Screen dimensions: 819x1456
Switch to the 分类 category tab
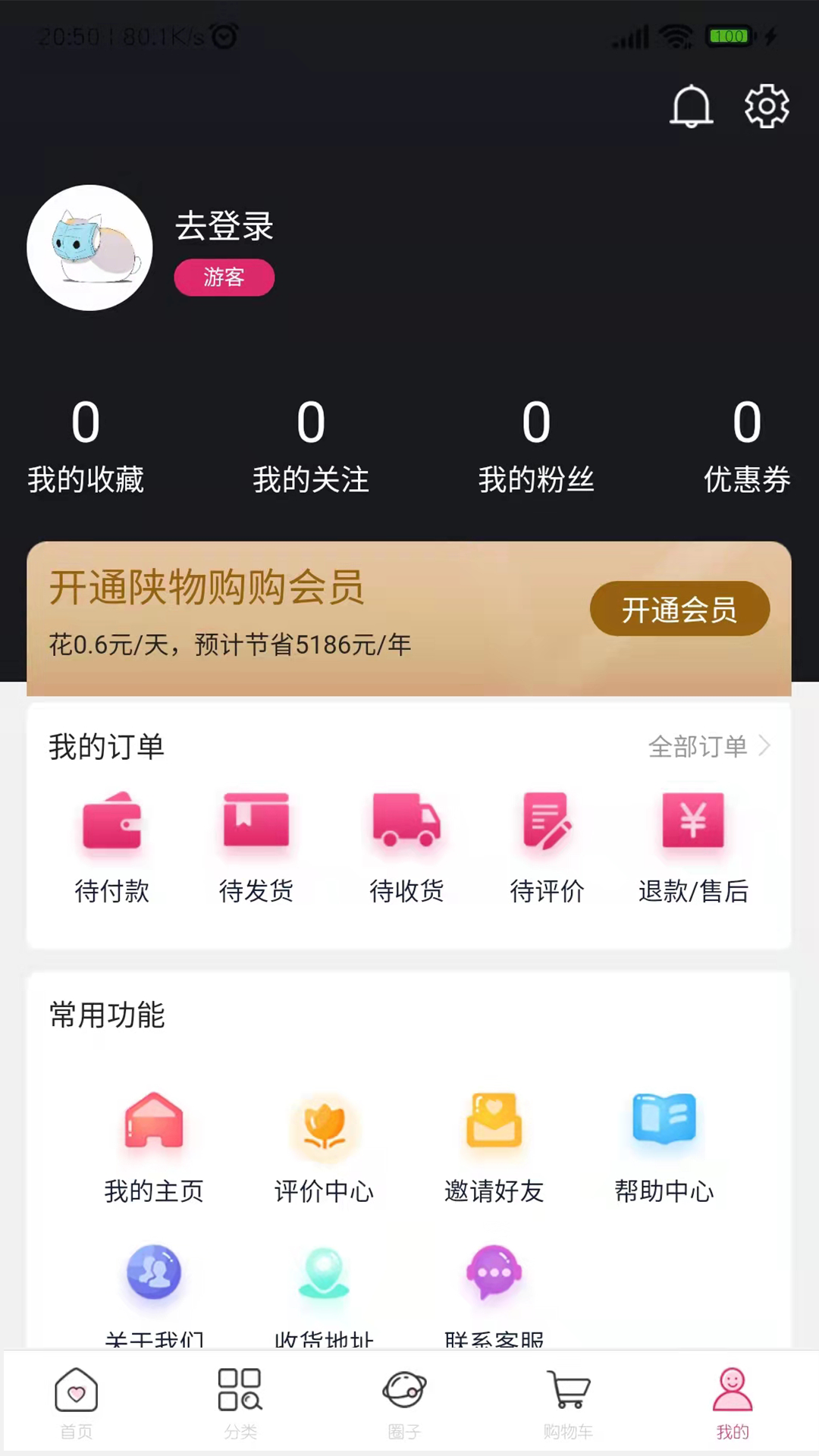click(239, 1403)
